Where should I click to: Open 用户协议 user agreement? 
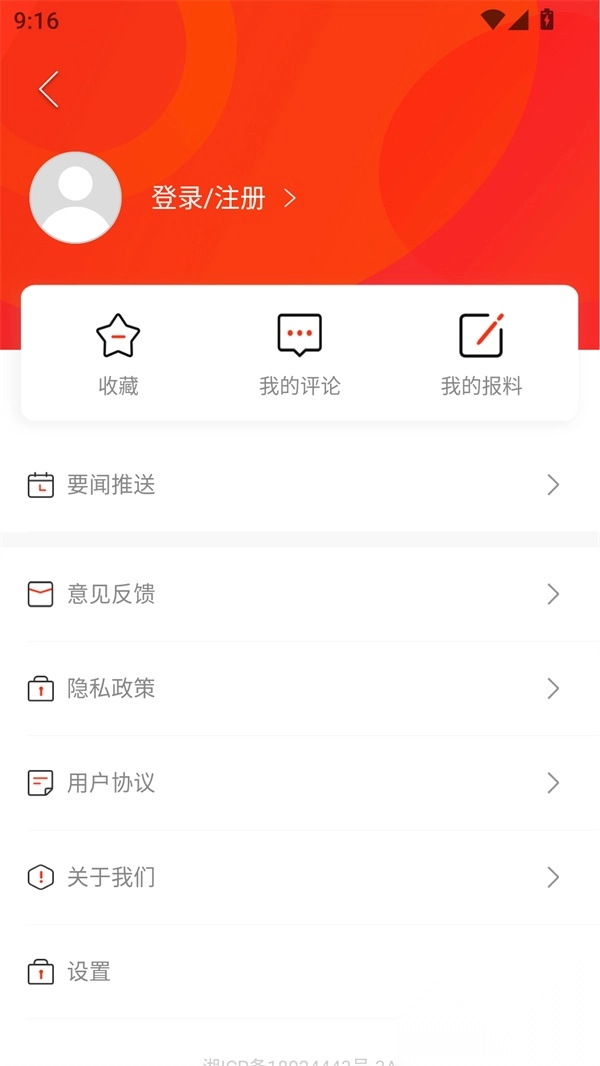pyautogui.click(x=300, y=782)
